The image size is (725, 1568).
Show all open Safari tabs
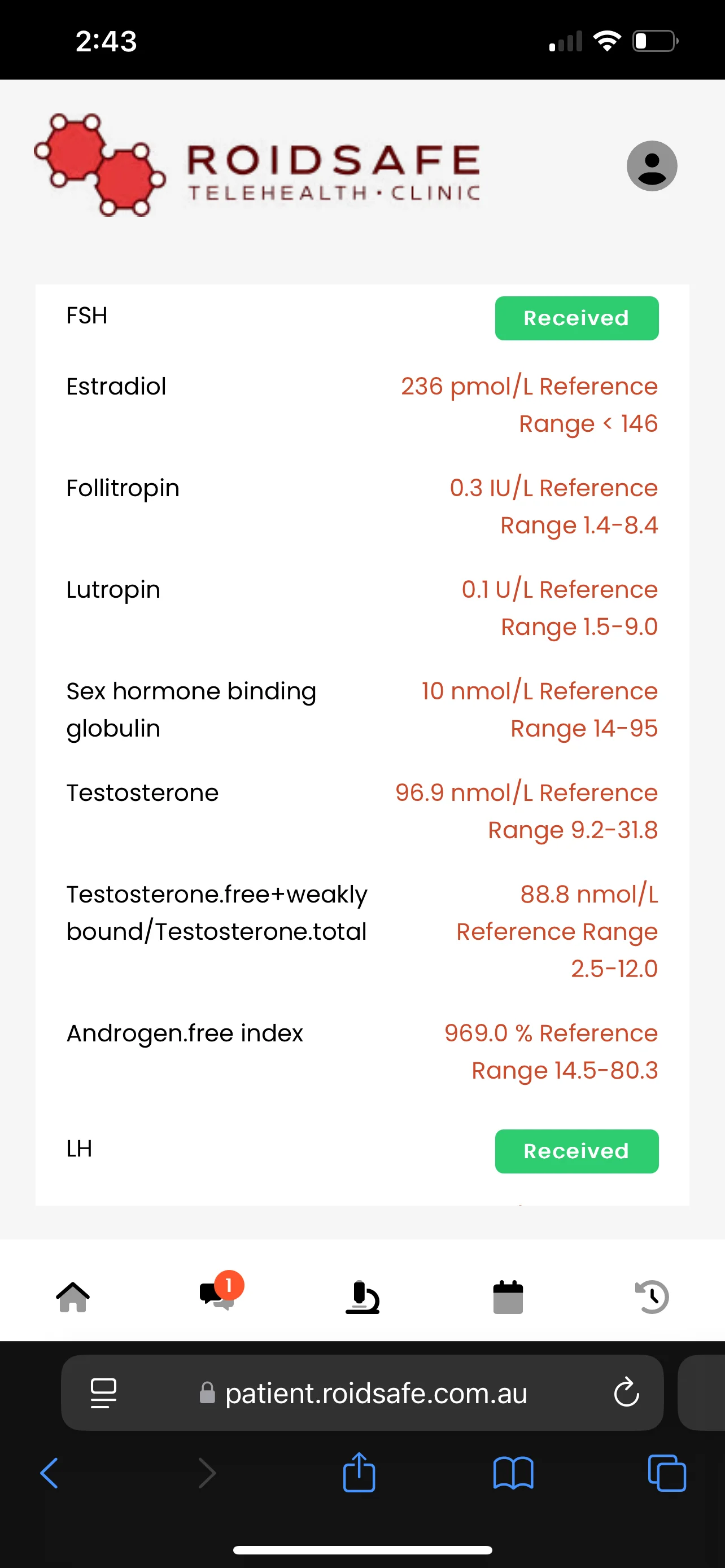click(x=667, y=1473)
